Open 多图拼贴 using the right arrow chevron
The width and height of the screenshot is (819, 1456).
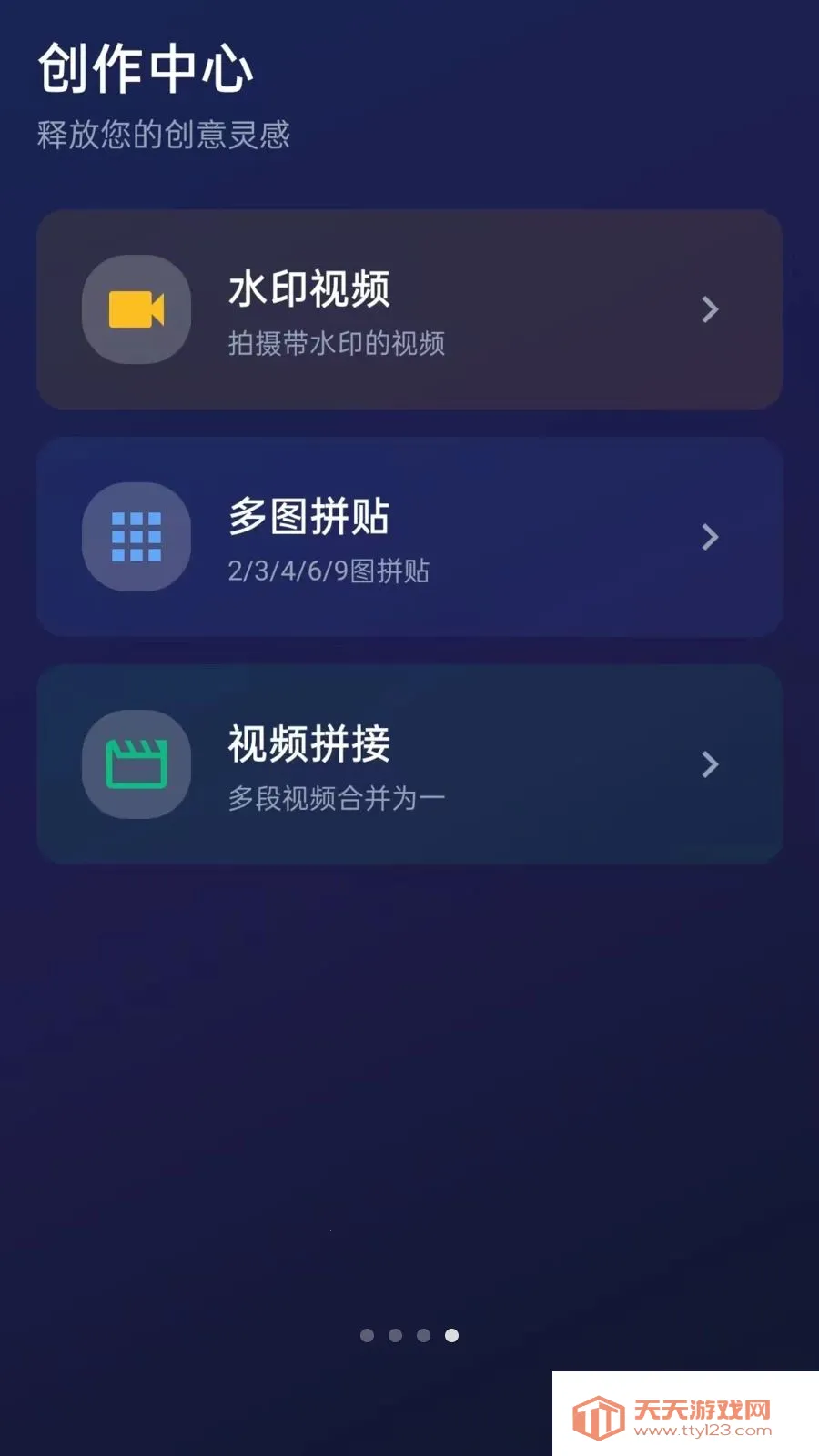tap(711, 537)
